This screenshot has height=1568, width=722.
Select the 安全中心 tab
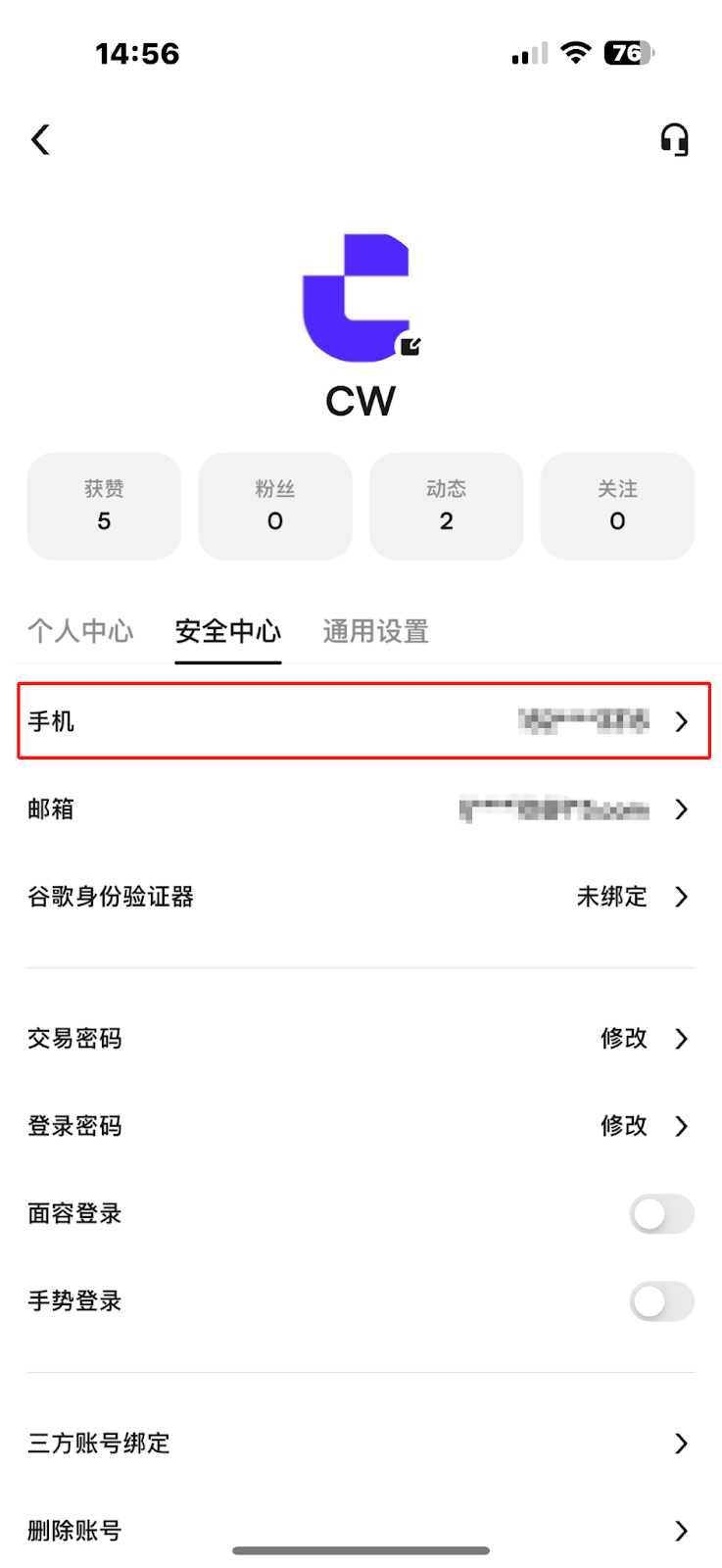(x=228, y=631)
